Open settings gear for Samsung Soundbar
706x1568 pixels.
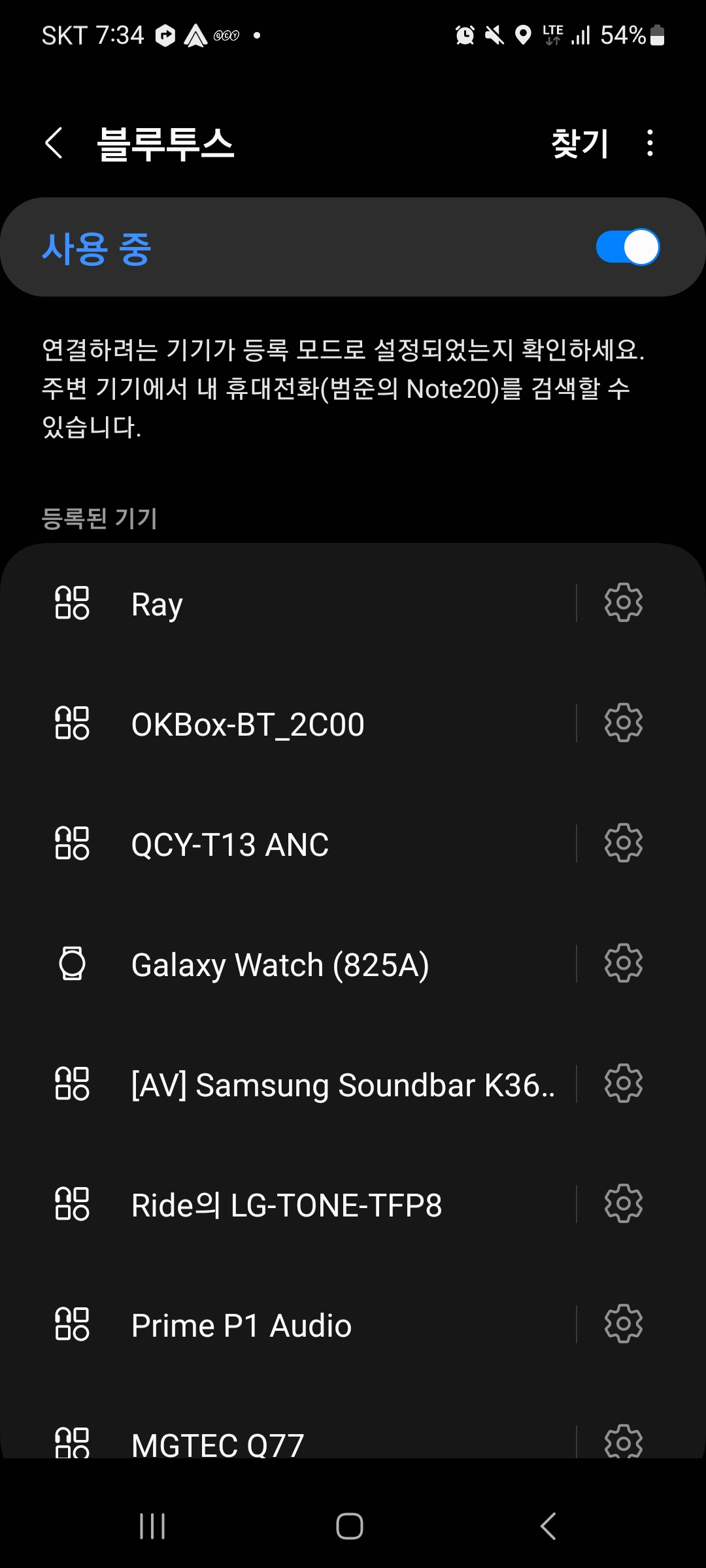pyautogui.click(x=624, y=1083)
